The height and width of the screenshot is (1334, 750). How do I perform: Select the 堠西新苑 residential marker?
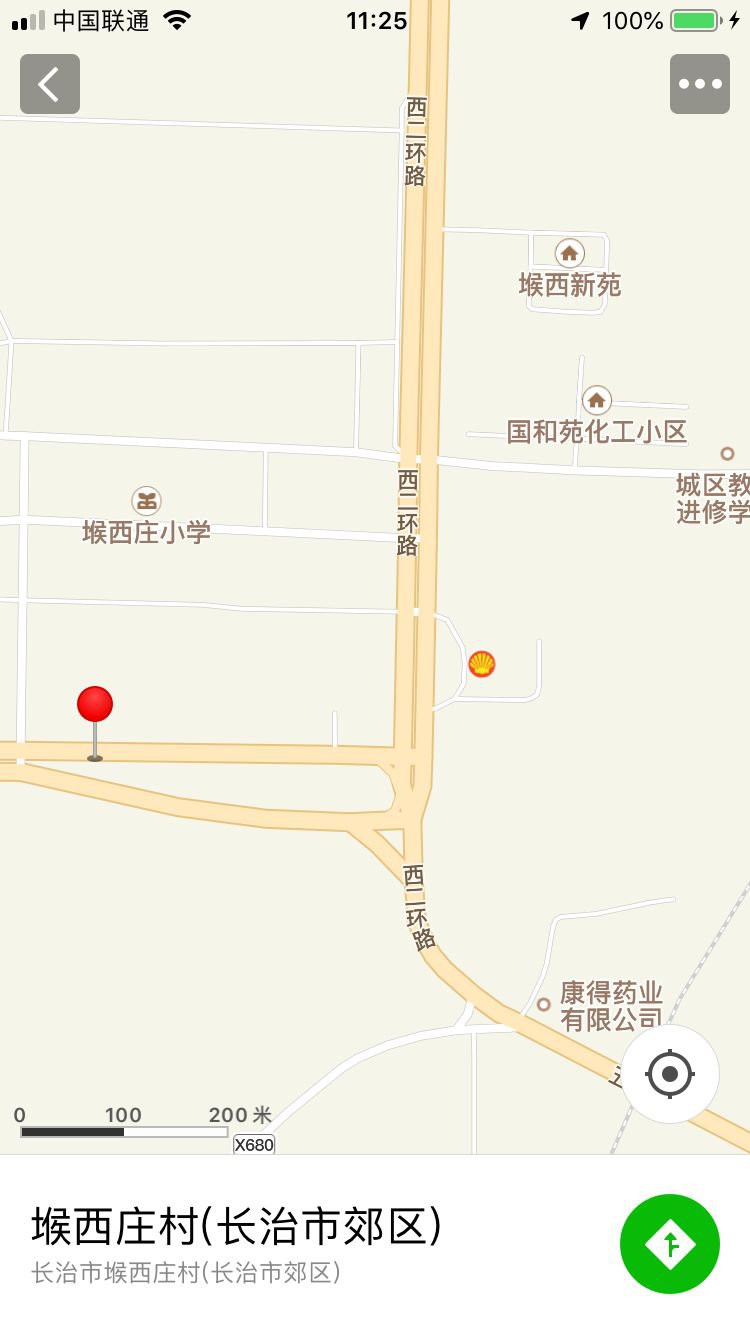pos(570,254)
